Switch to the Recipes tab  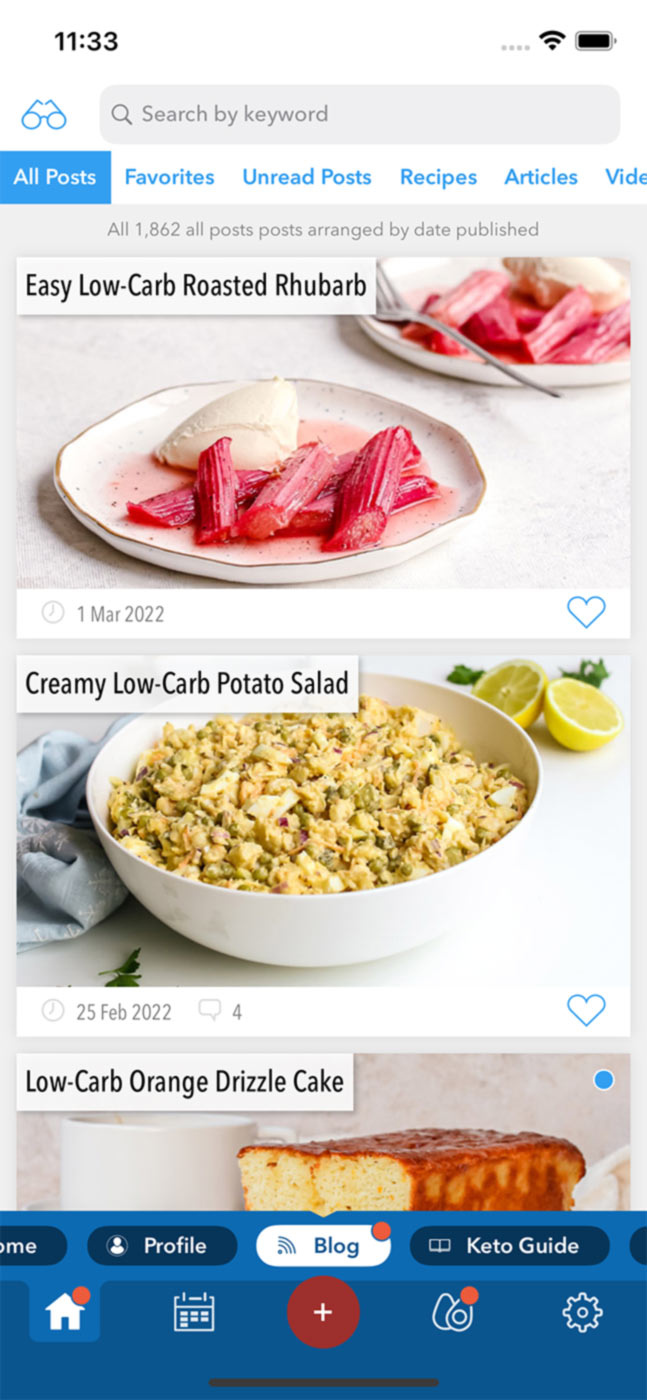pos(438,177)
